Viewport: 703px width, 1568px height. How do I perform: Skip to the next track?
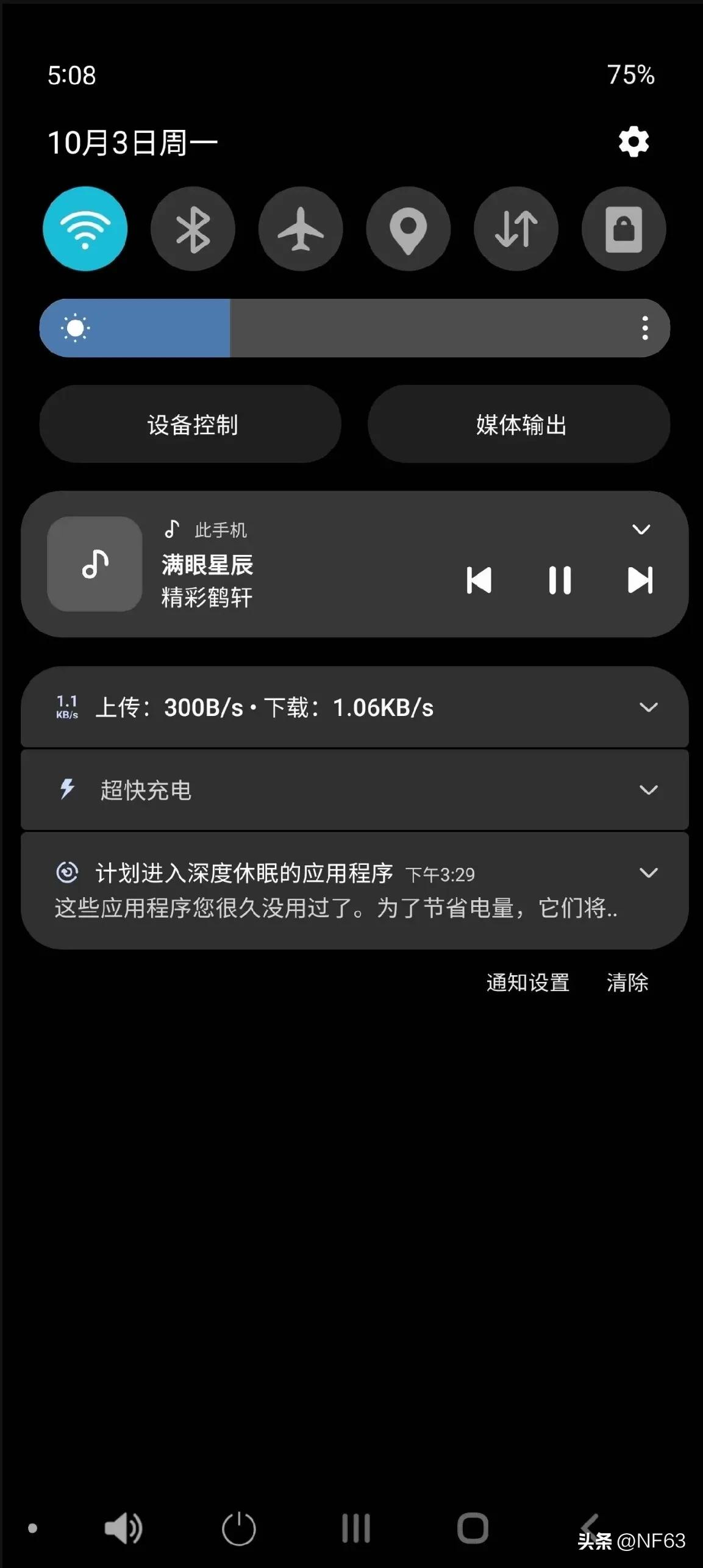pos(640,581)
